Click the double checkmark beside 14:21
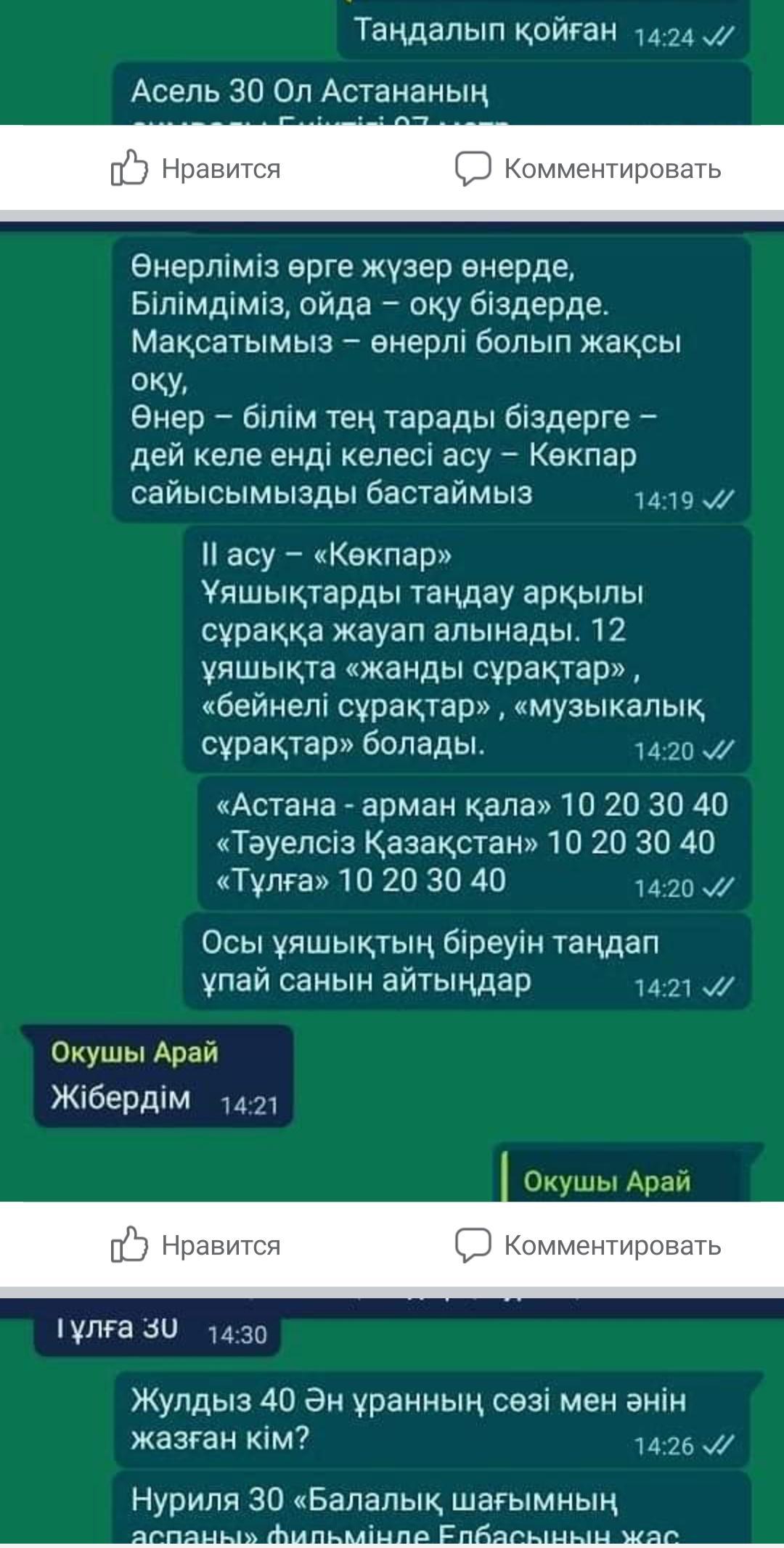Screen dimensions: 784x1548 (x=719, y=987)
